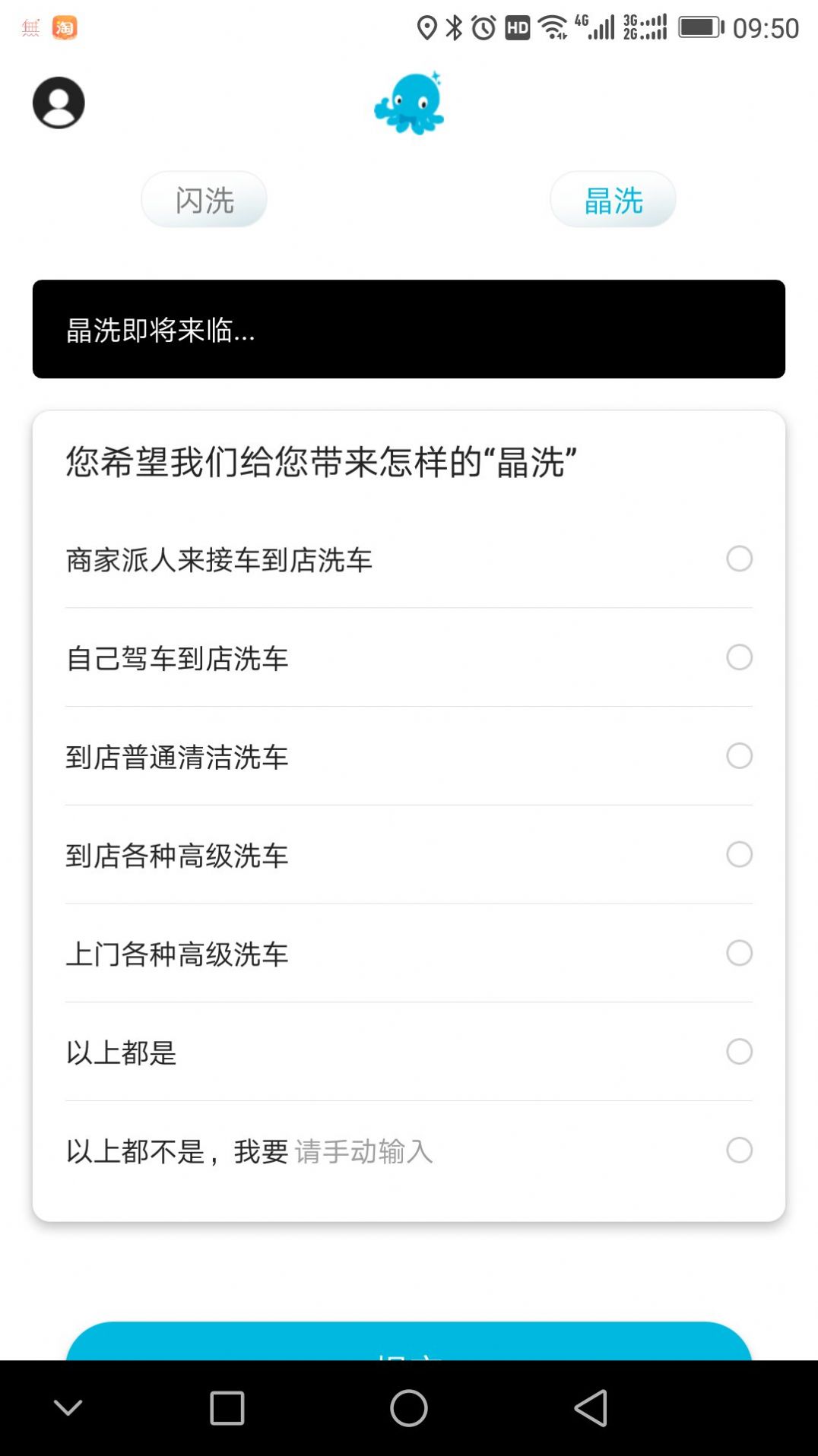Select 到店普通清洁洗车 radio button
Screen dimensions: 818x1456
point(739,756)
